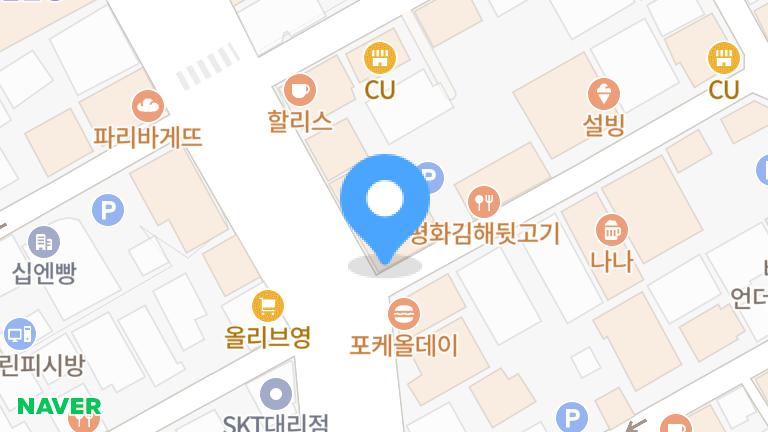Open the 올리브영 shop marker
768x432 pixels.
267,305
